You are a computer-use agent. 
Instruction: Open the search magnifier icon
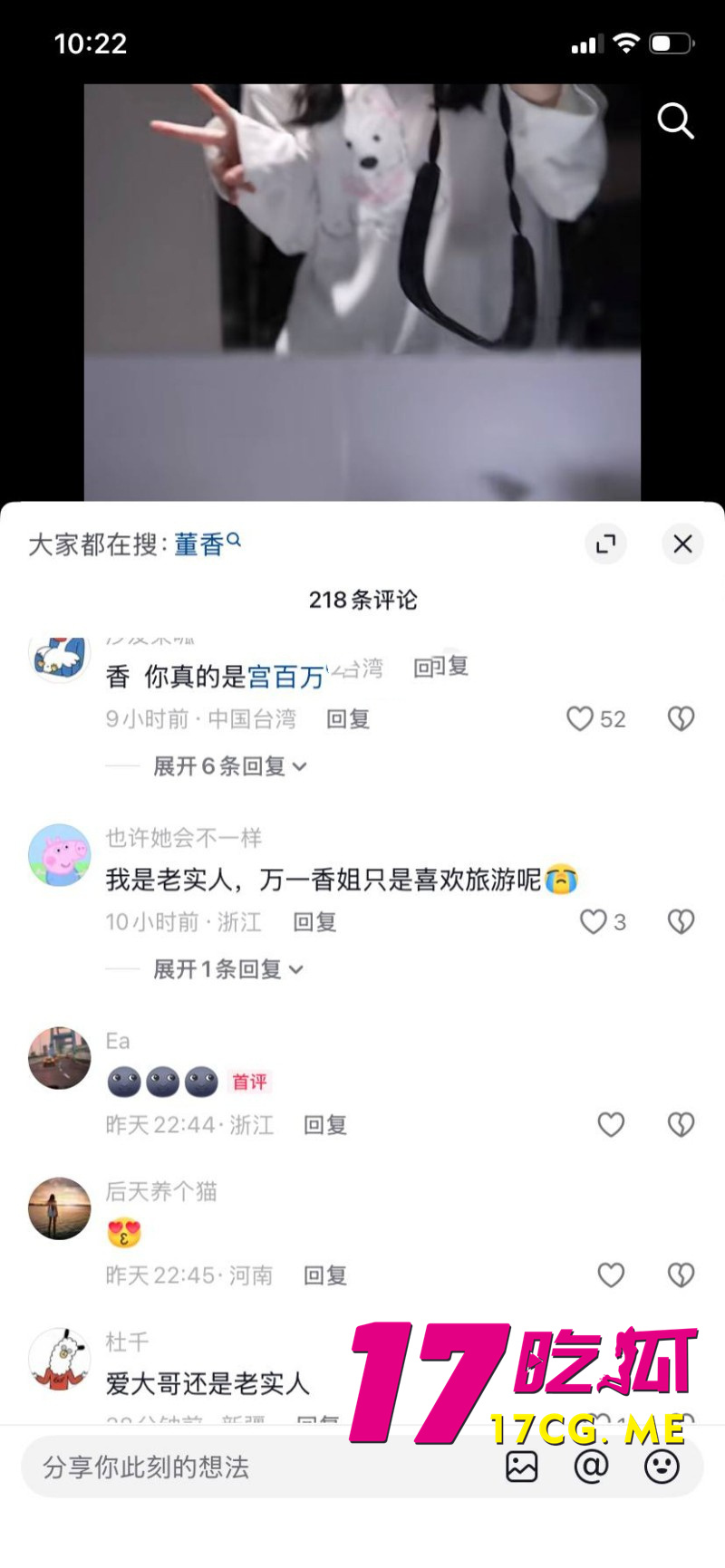[675, 120]
